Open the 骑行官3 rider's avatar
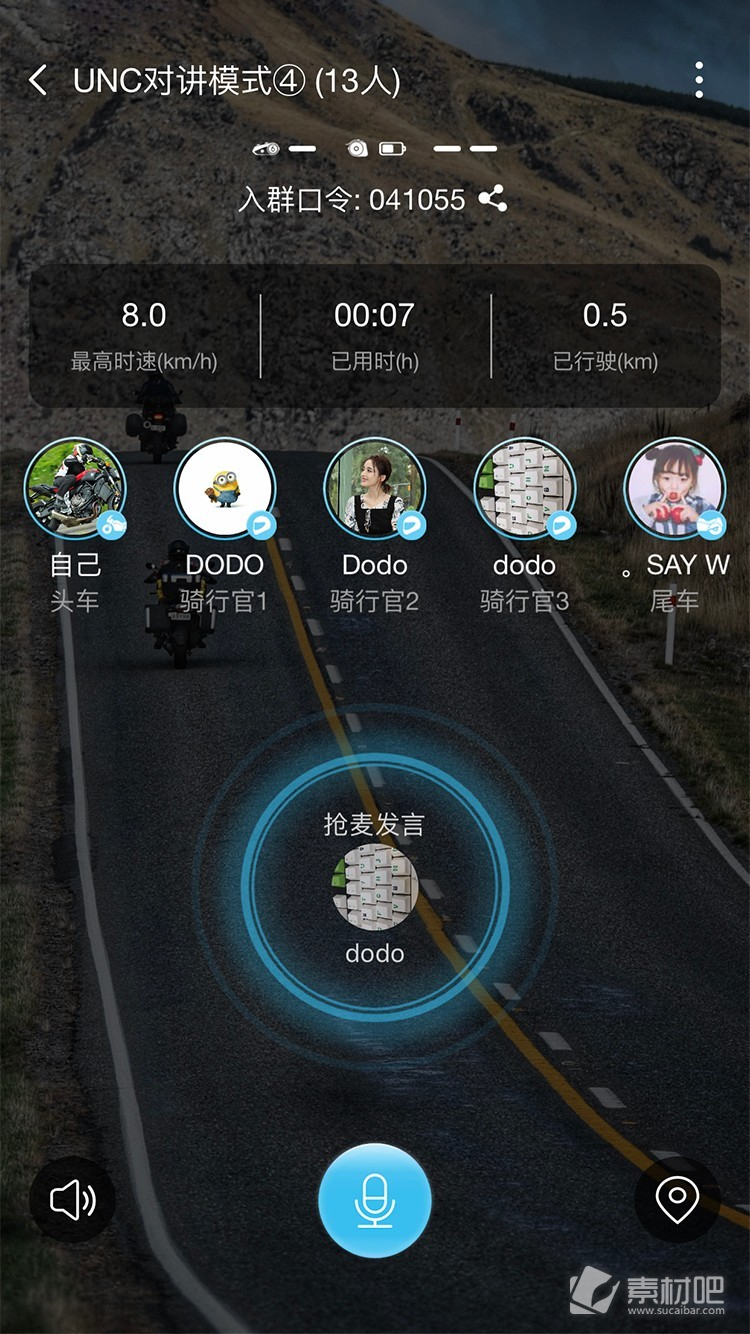Image resolution: width=750 pixels, height=1334 pixels. click(525, 489)
